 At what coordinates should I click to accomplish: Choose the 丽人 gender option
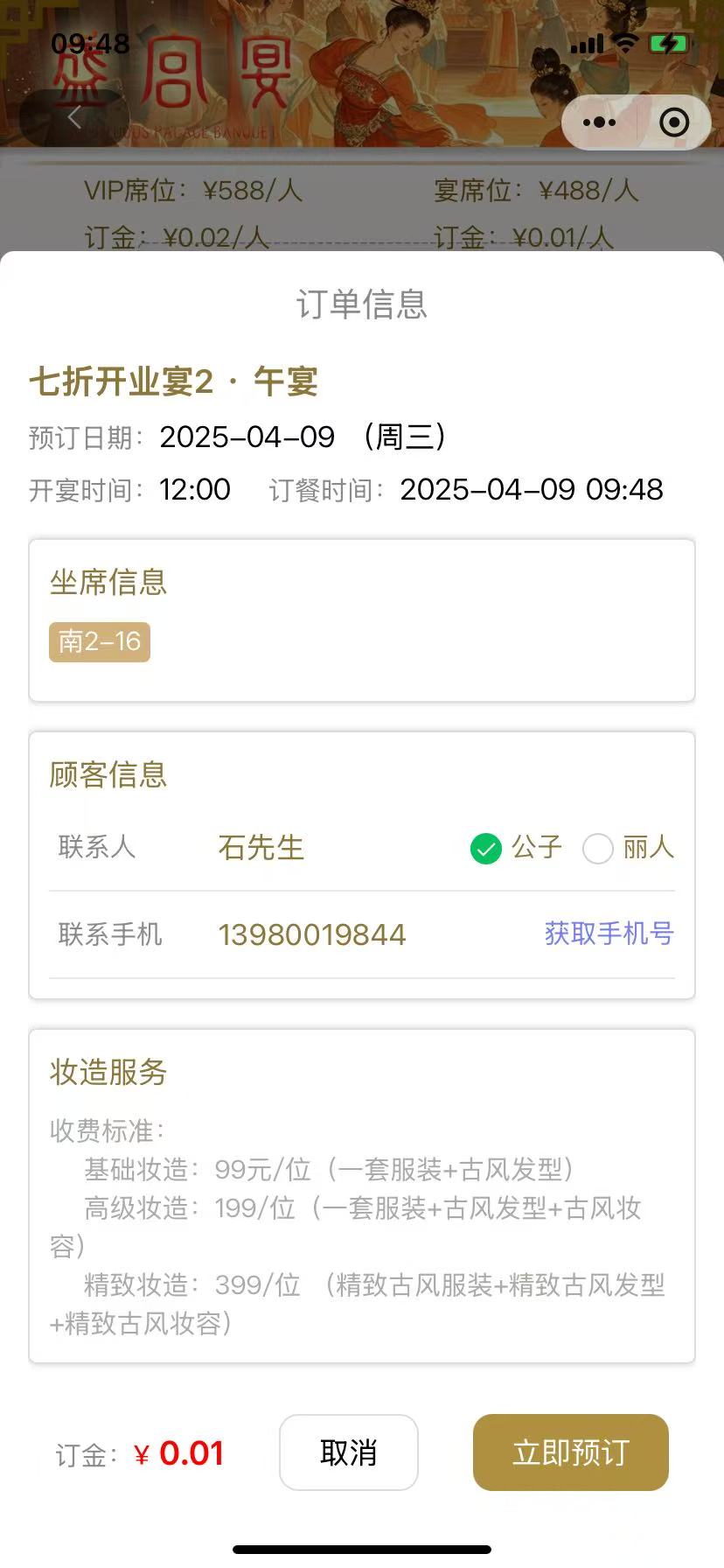598,848
